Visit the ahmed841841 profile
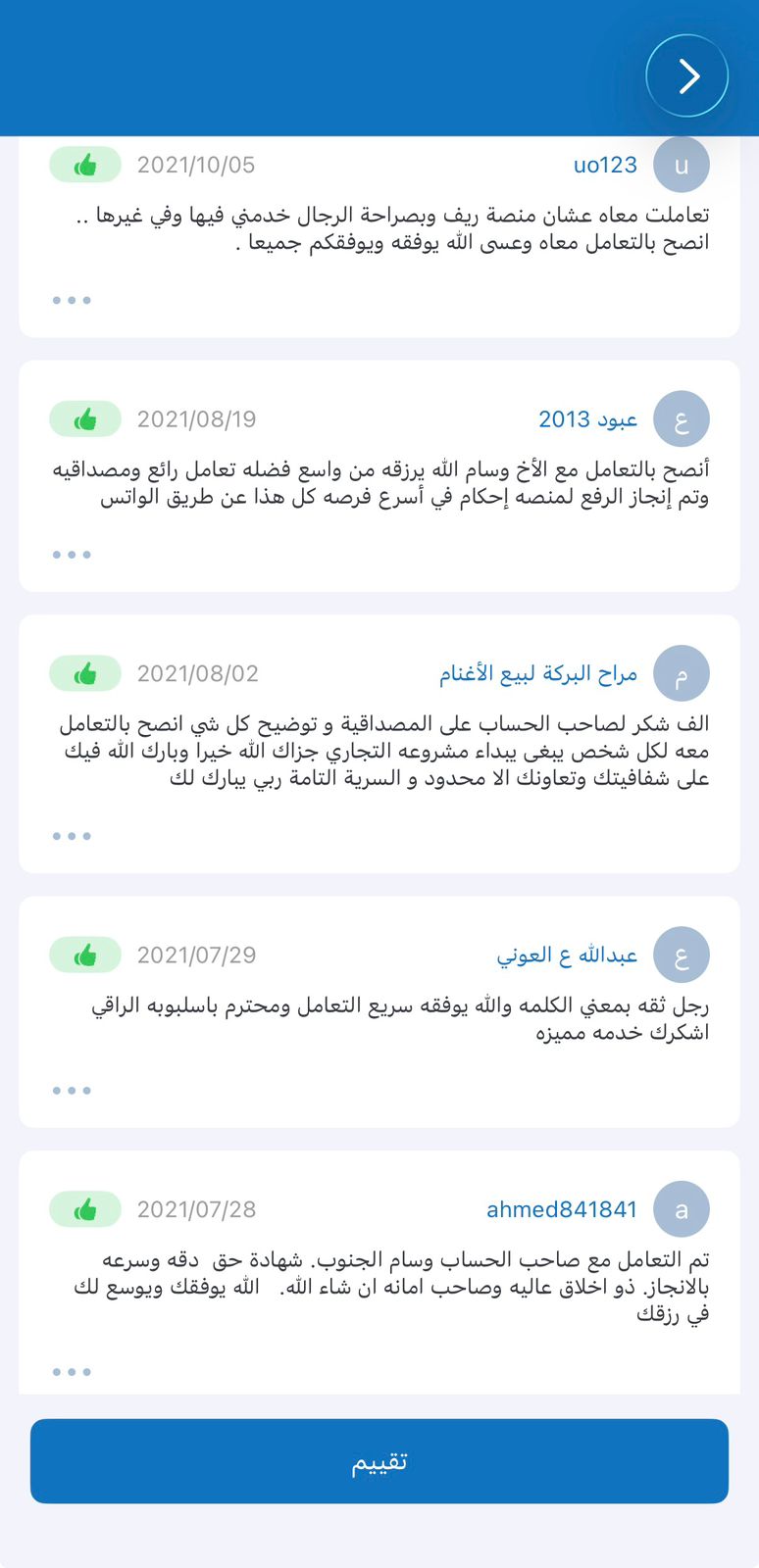The width and height of the screenshot is (759, 1568). coord(562,1209)
